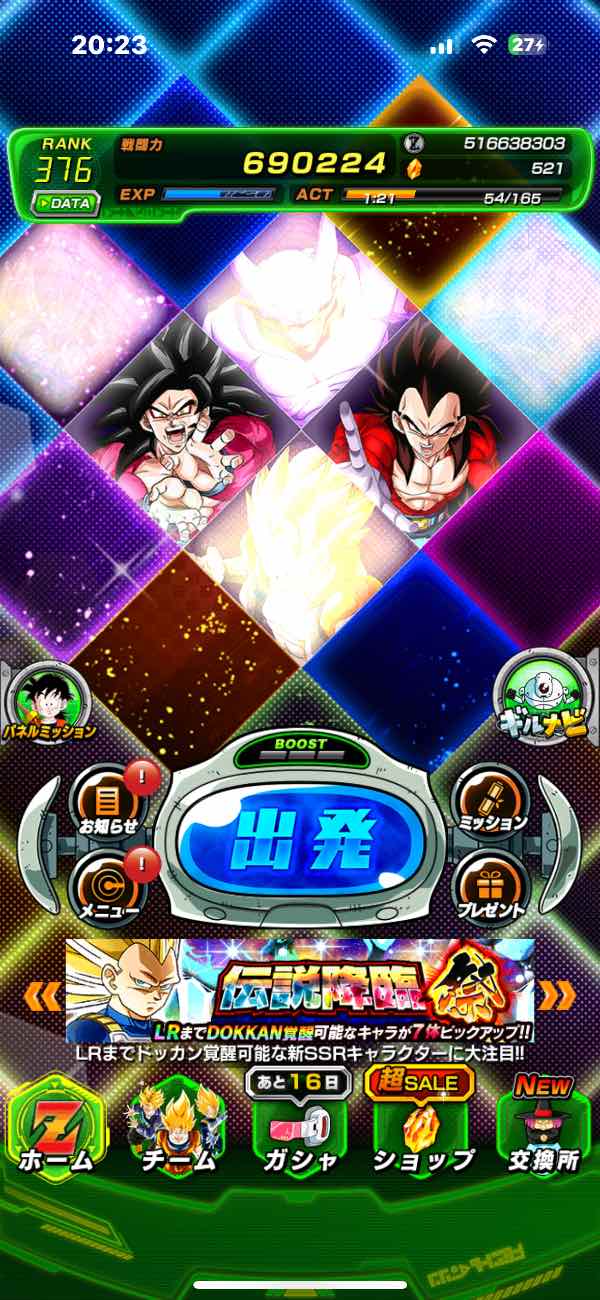
Task: Switch to the チーム tab
Action: 178,1130
